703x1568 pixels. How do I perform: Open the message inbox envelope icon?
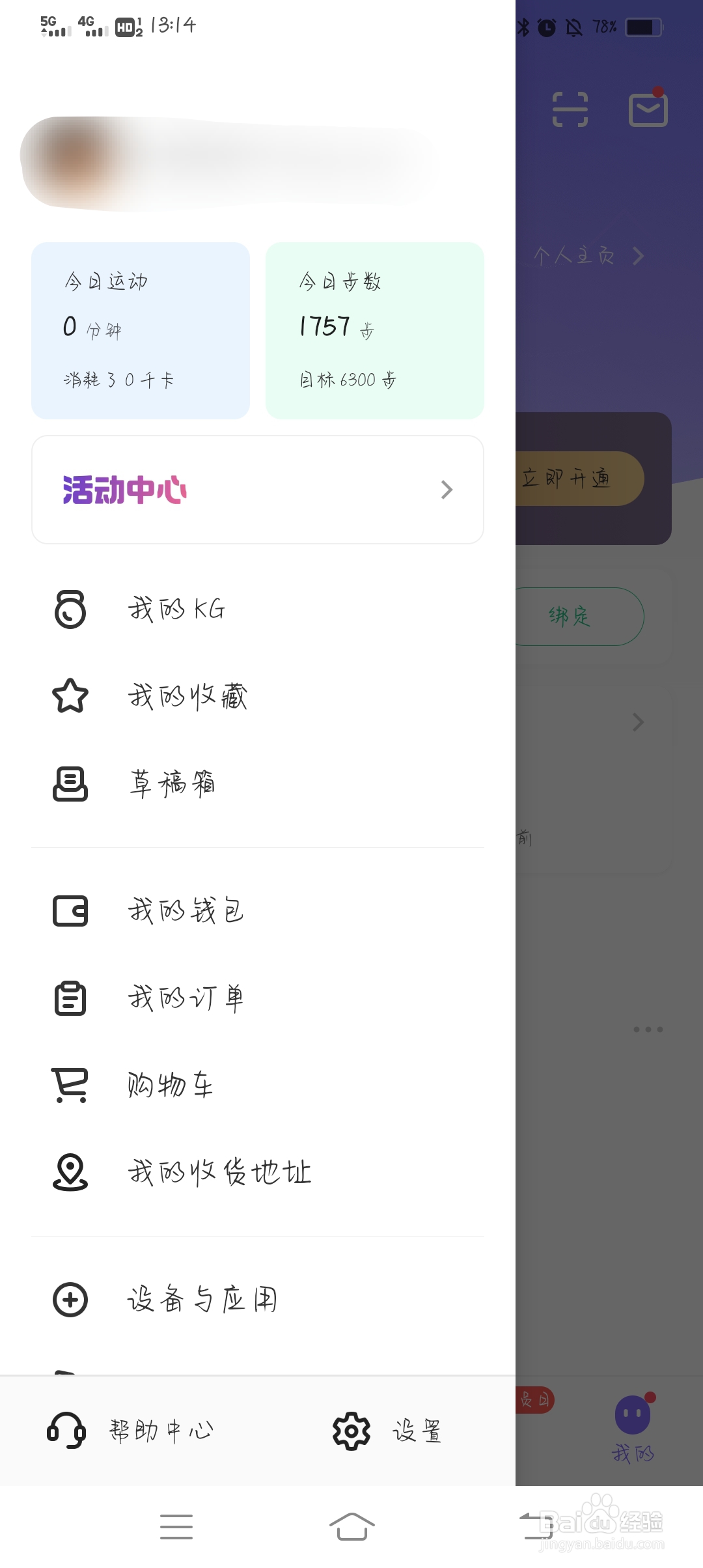click(647, 109)
